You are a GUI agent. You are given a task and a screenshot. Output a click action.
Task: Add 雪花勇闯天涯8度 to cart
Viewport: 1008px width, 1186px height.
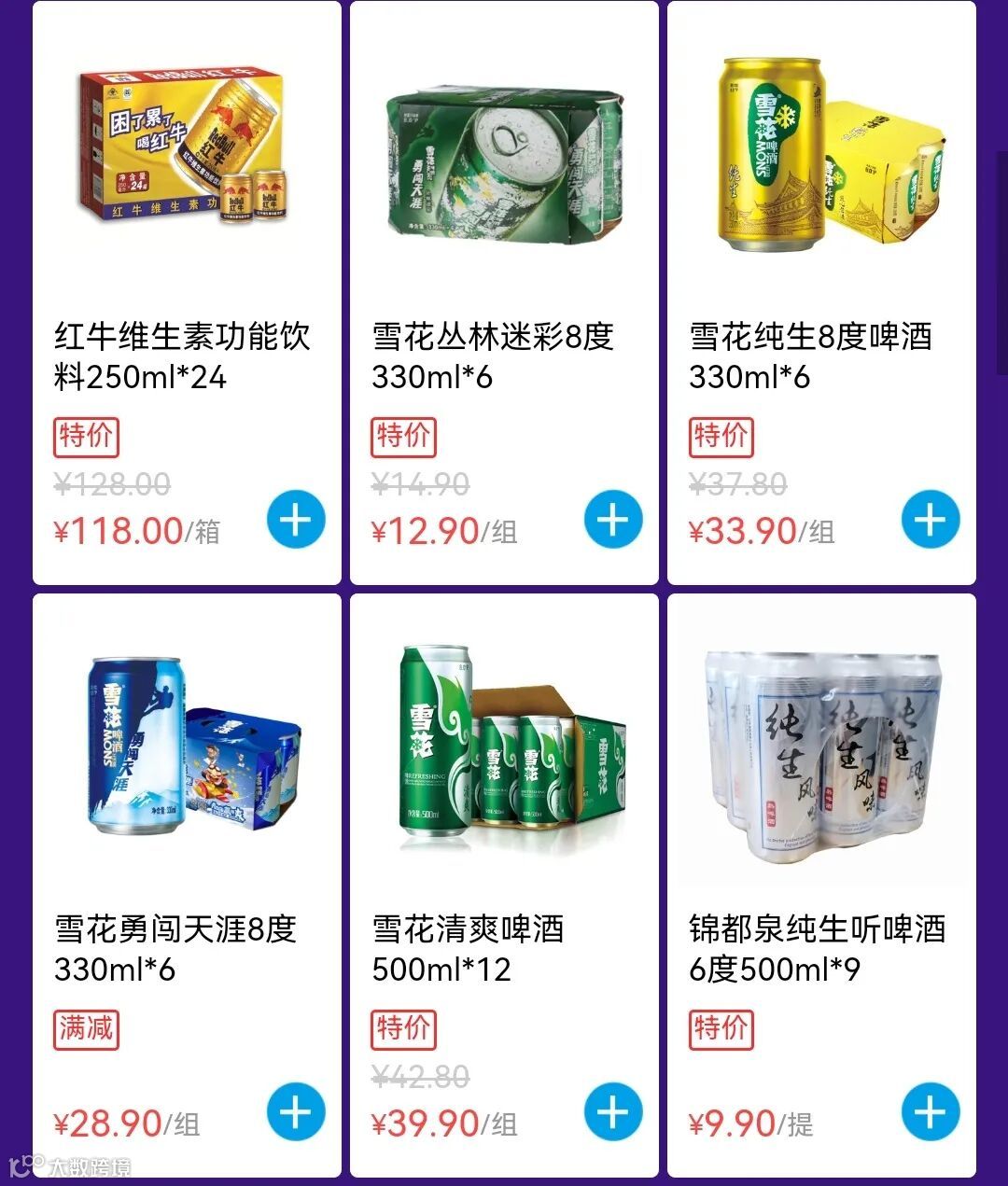[296, 1112]
